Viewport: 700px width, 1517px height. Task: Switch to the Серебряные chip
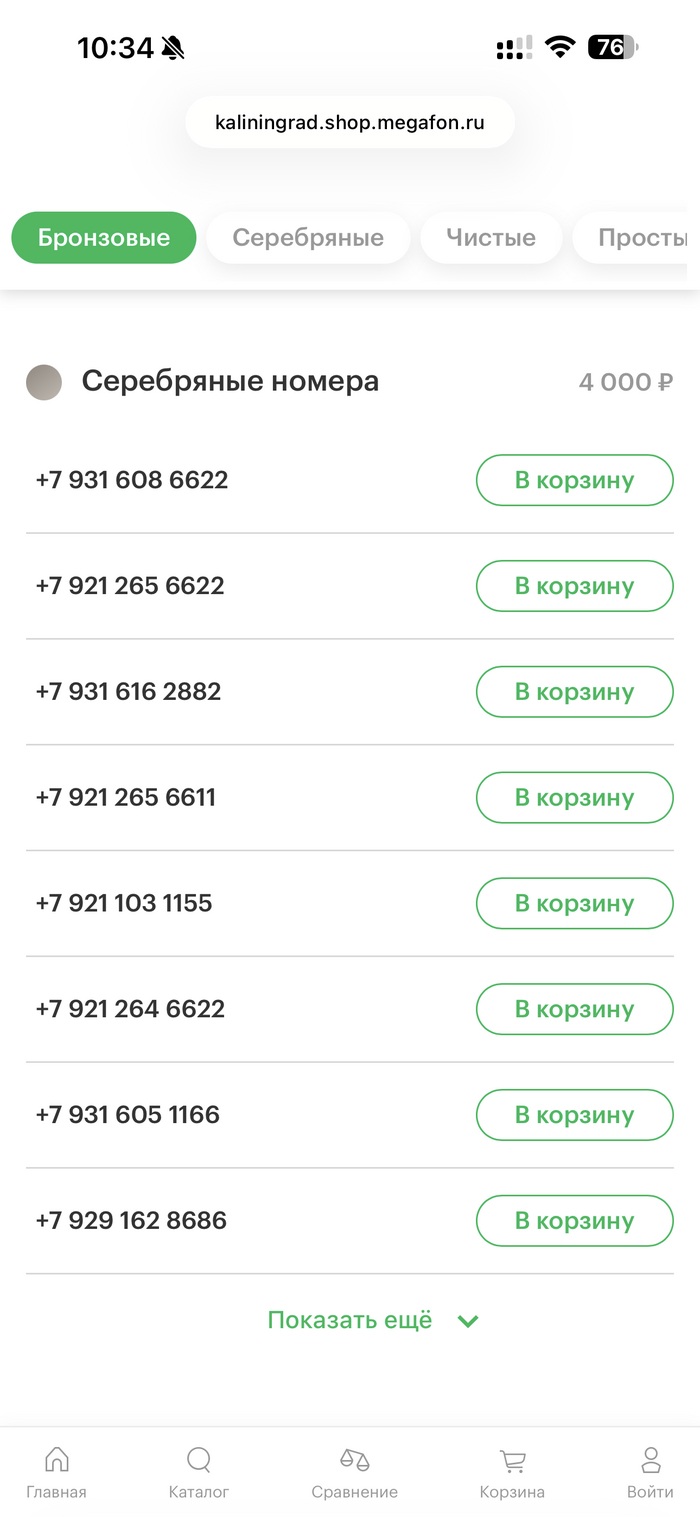click(x=308, y=238)
